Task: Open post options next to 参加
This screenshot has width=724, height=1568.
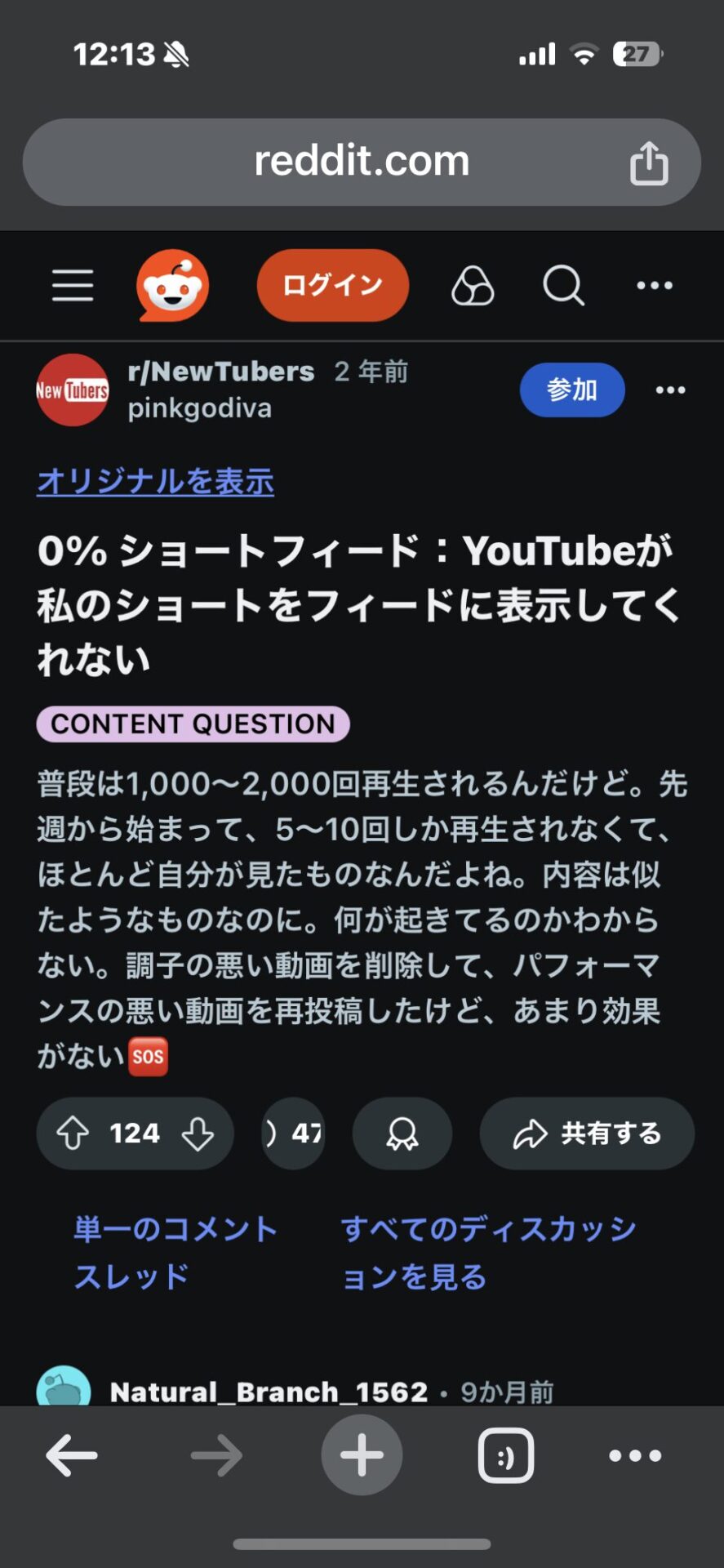Action: [670, 390]
